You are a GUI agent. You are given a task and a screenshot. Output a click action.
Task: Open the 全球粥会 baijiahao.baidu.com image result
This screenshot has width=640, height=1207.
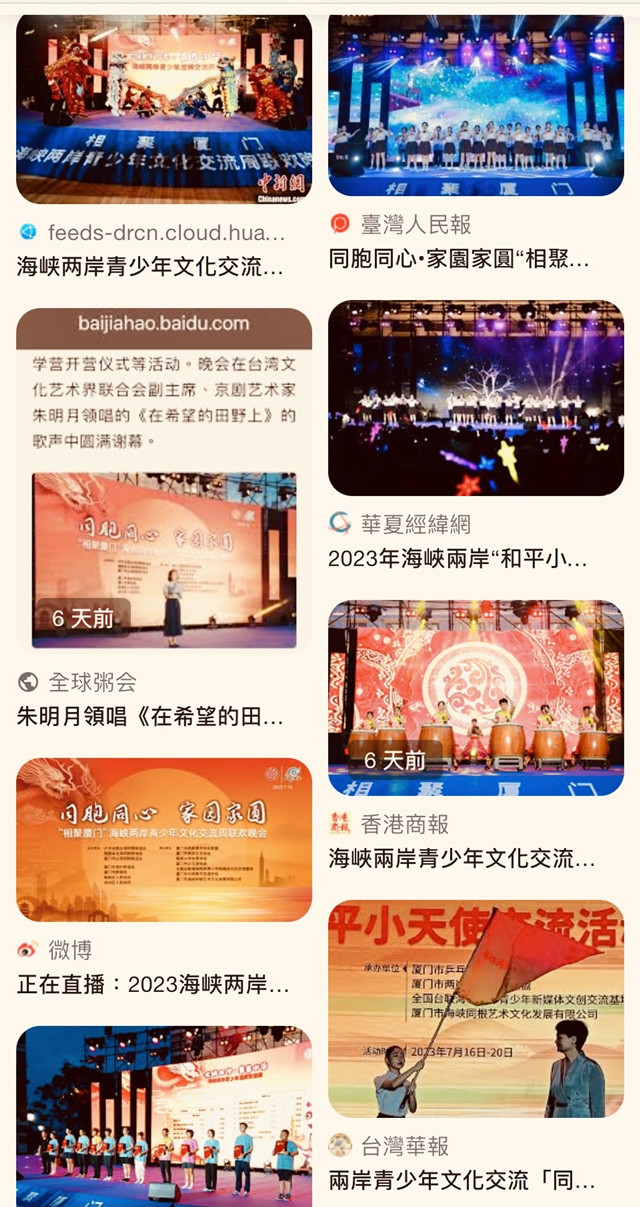pyautogui.click(x=164, y=478)
